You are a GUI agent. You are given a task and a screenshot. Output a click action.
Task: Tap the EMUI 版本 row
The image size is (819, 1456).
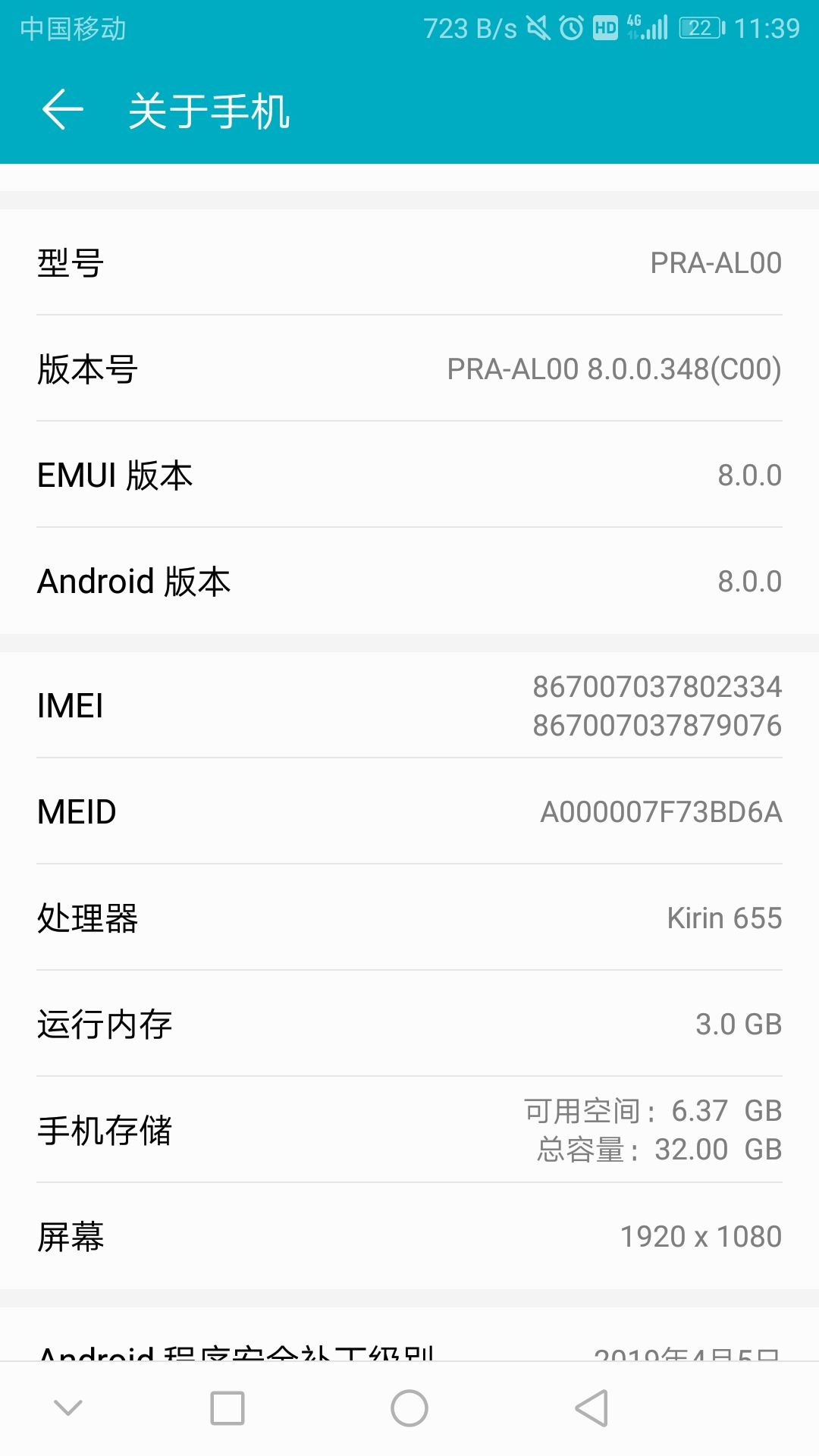tap(409, 475)
